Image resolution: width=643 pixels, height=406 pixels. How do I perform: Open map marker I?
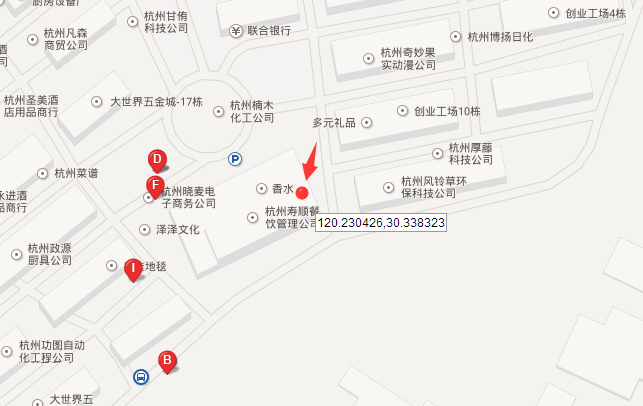tap(132, 269)
